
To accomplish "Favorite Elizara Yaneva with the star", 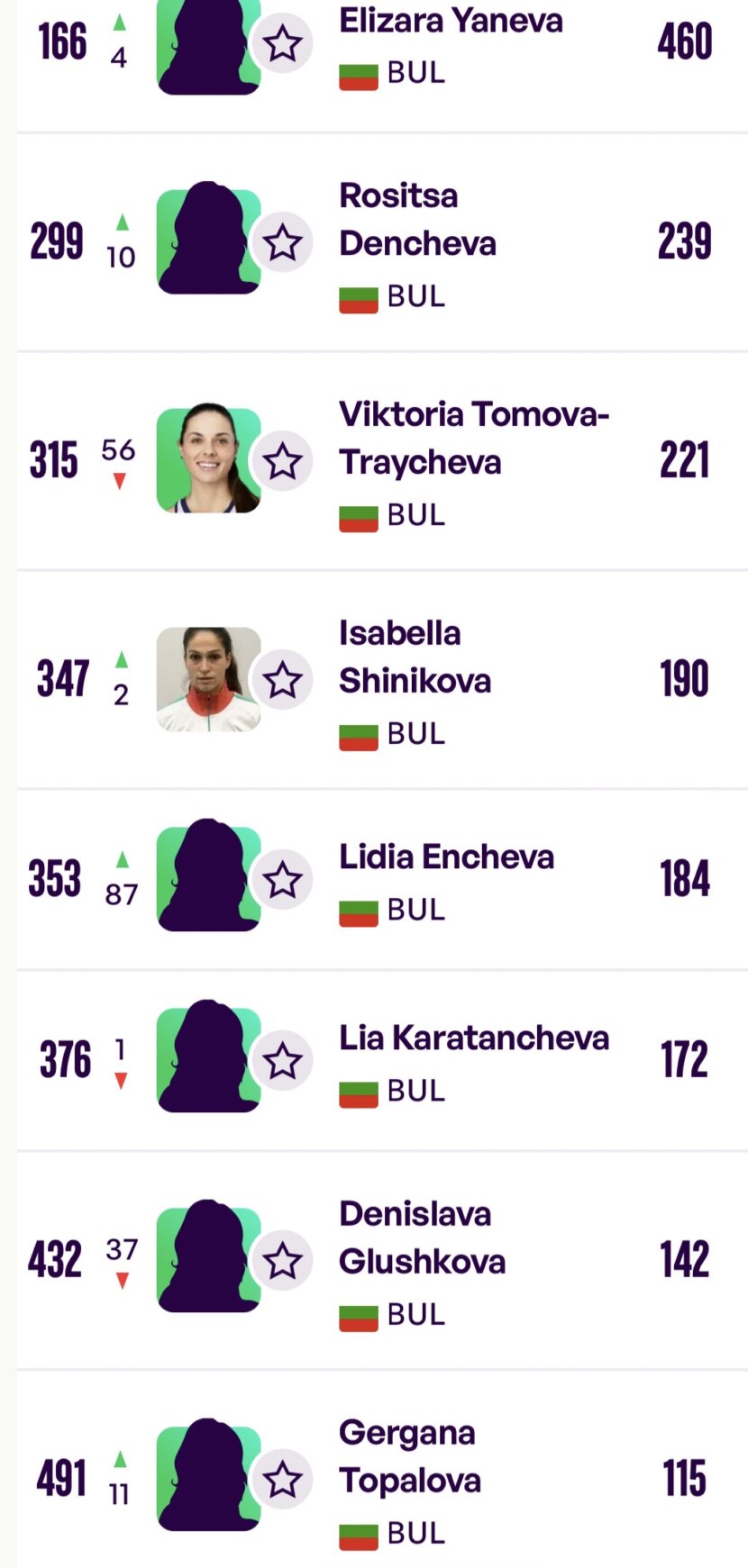I will coord(282,42).
